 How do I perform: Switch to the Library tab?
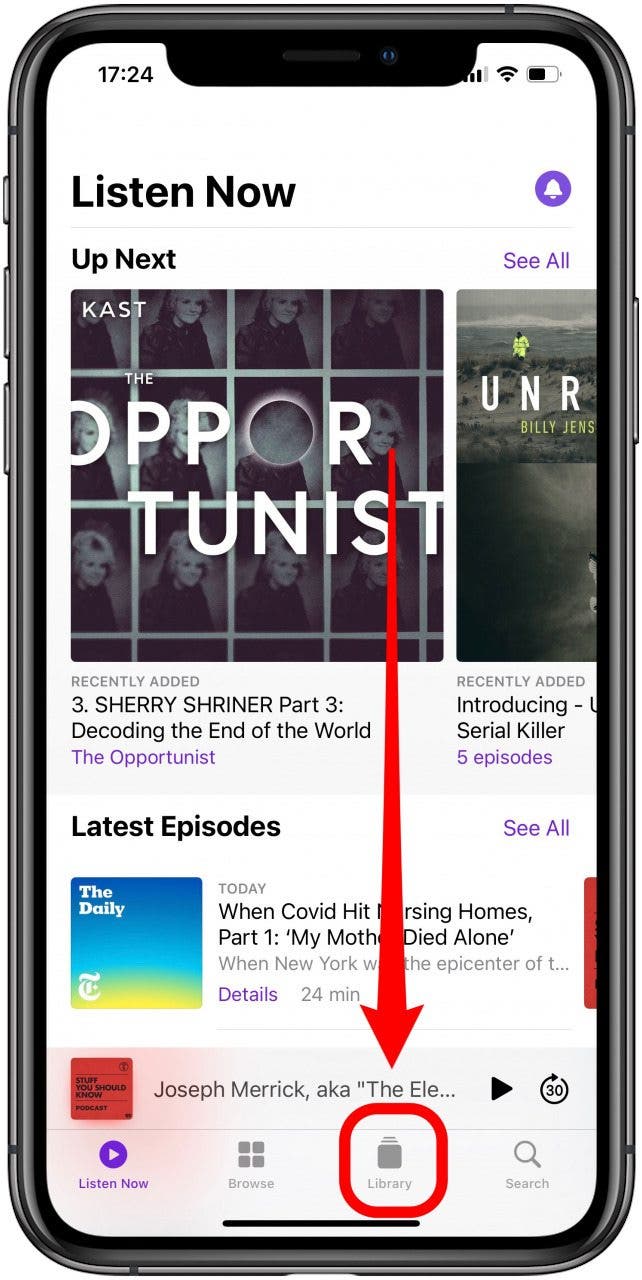pyautogui.click(x=389, y=1165)
